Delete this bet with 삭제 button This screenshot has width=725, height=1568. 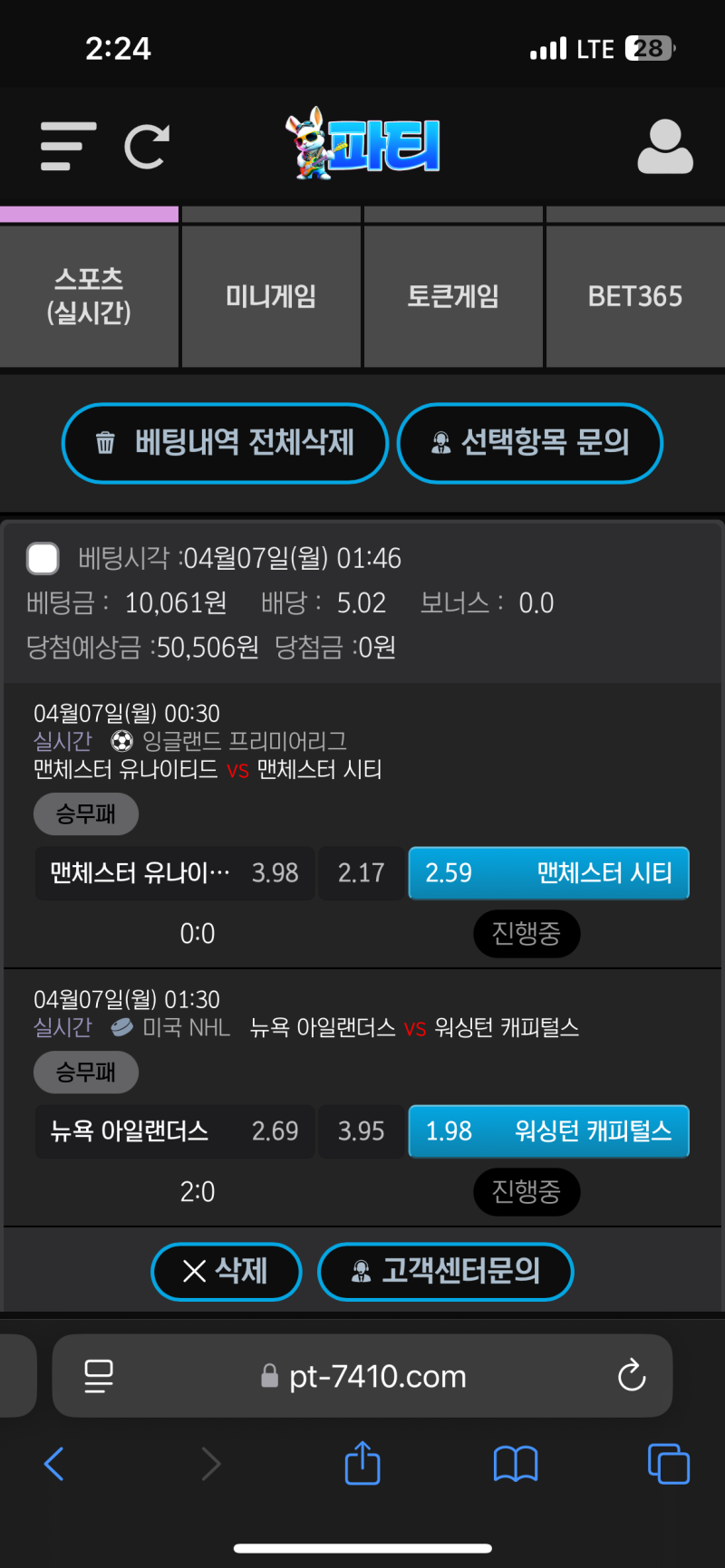click(226, 1271)
